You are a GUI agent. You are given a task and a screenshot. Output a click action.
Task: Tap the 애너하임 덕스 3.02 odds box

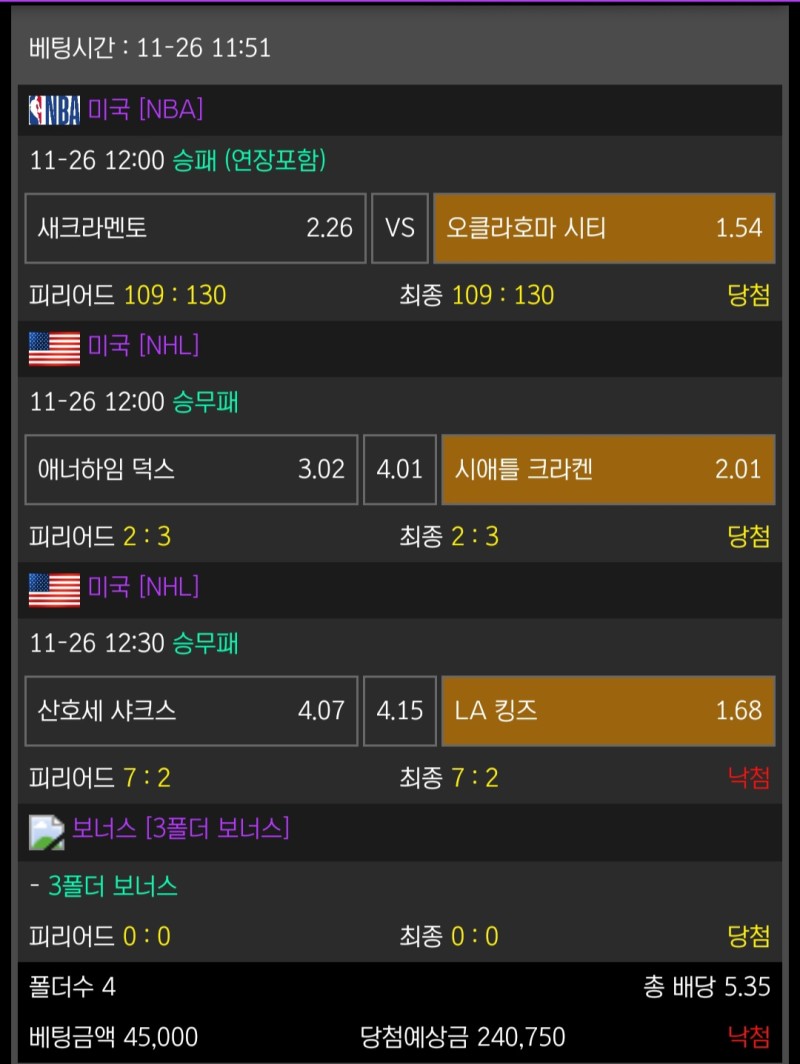[191, 469]
